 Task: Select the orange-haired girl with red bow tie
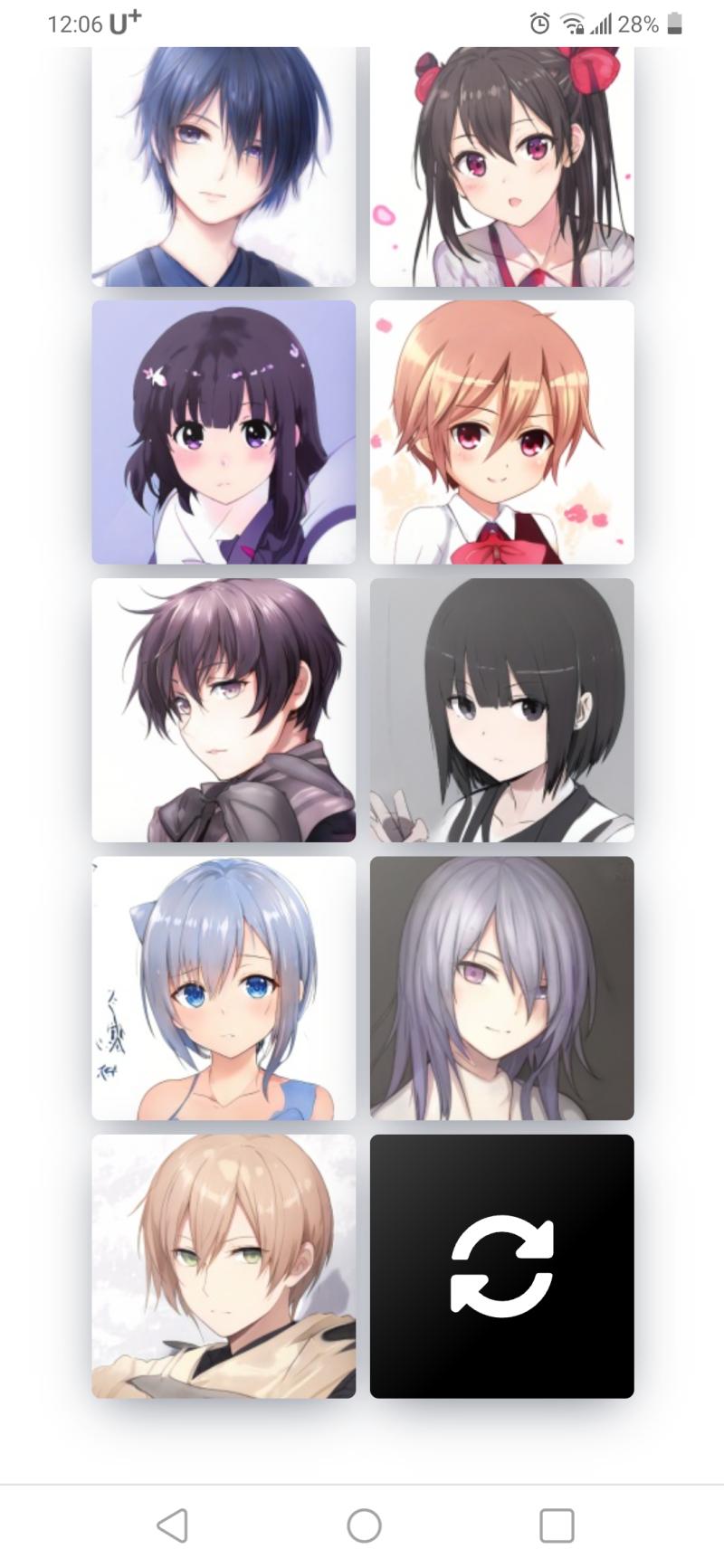[502, 432]
